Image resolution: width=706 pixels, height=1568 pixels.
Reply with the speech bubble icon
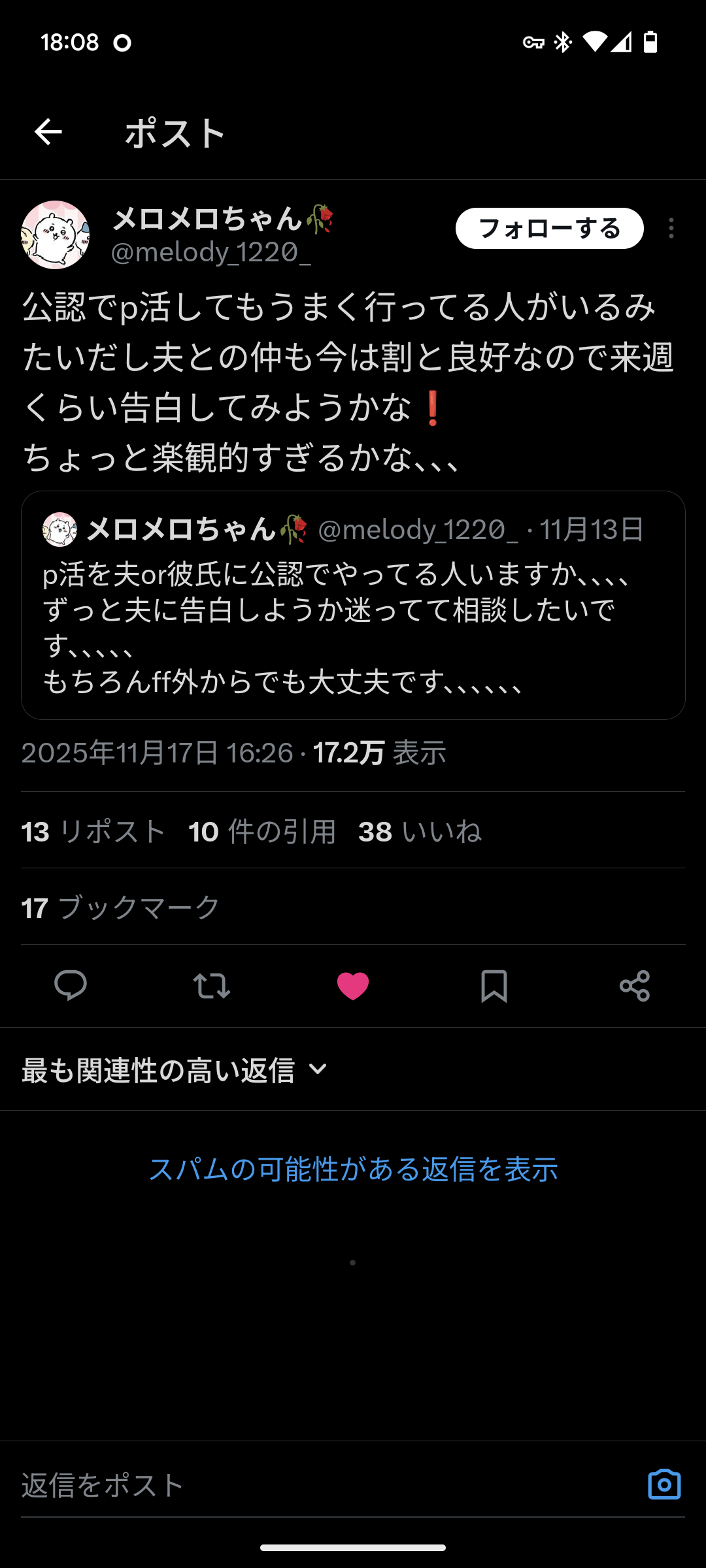pos(71,986)
